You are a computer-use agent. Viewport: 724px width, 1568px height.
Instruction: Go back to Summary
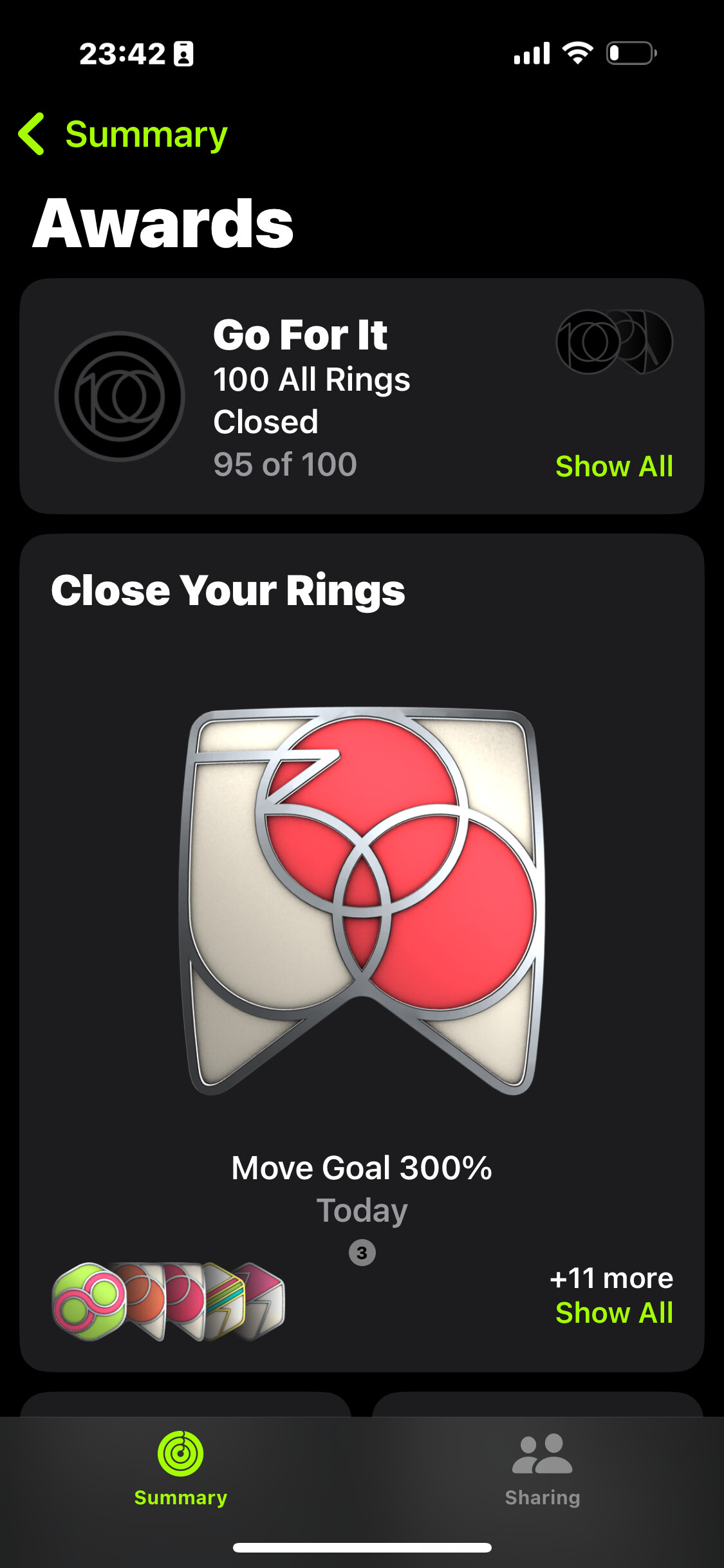point(122,135)
